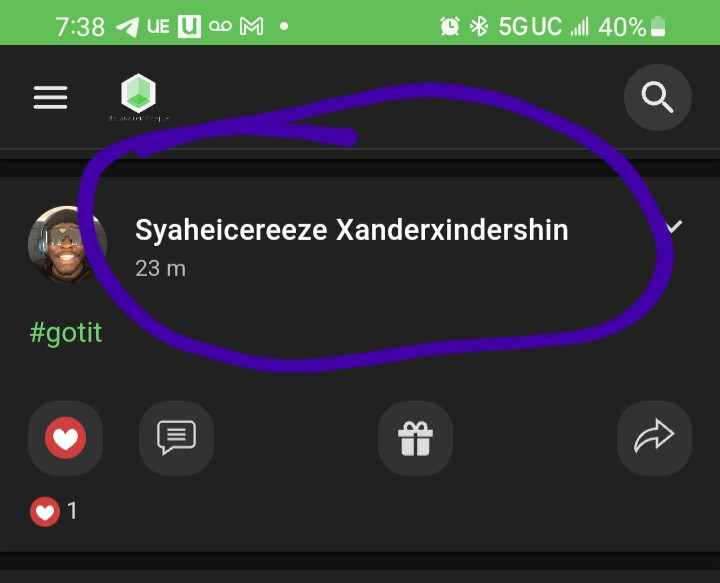Comment on the #gotit post
720x583 pixels.
(x=176, y=438)
